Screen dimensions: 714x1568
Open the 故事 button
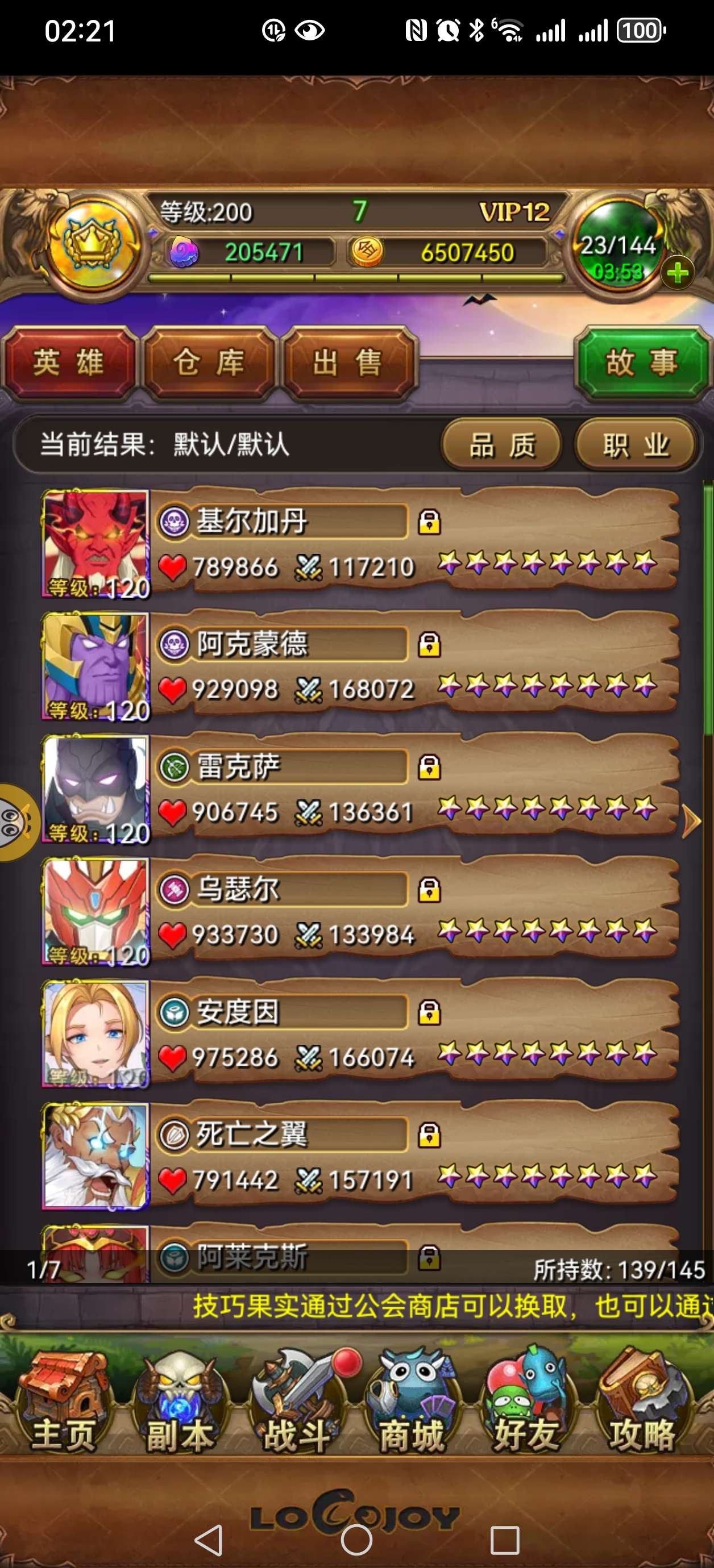click(x=641, y=364)
